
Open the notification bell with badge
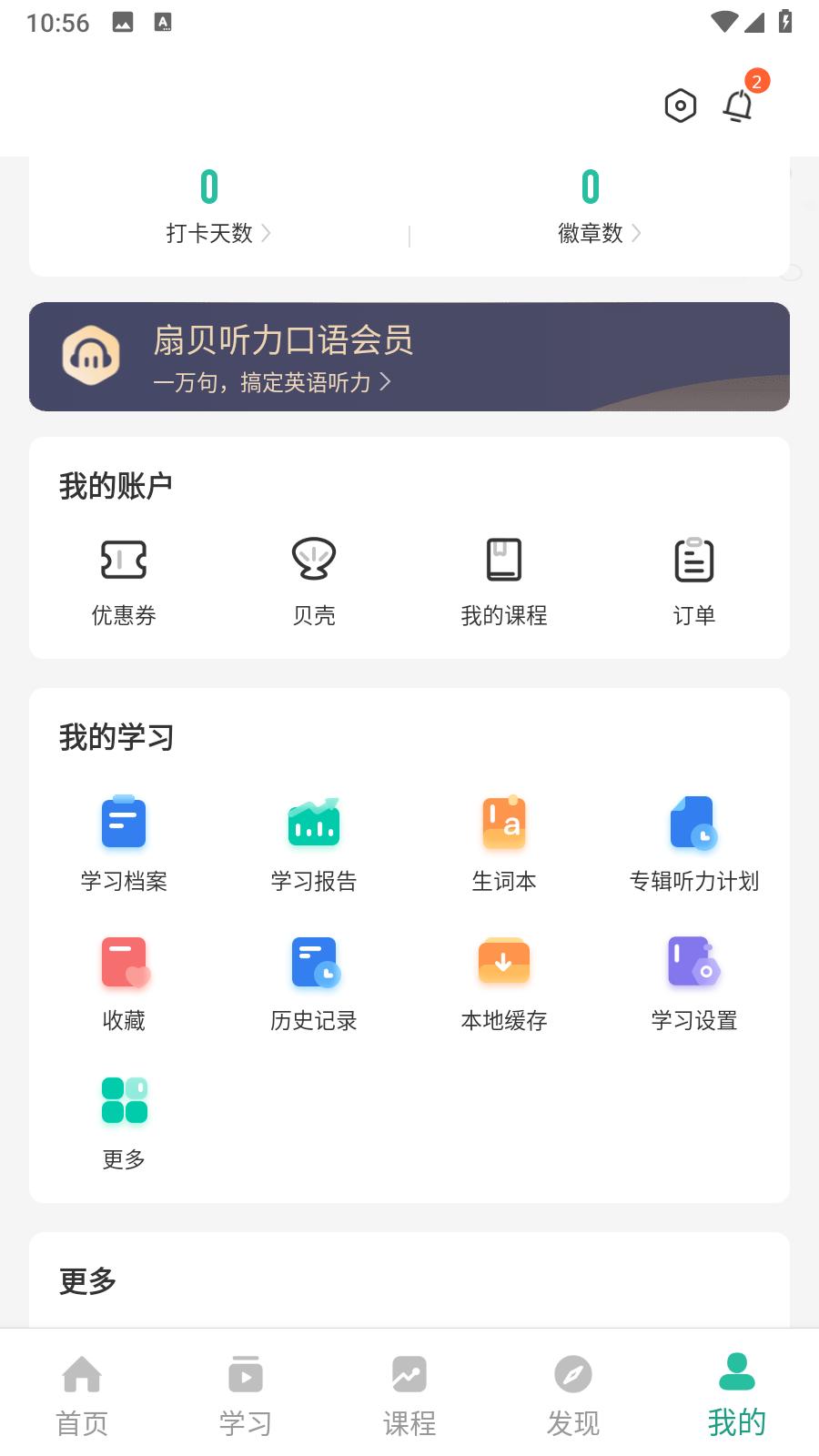[739, 105]
